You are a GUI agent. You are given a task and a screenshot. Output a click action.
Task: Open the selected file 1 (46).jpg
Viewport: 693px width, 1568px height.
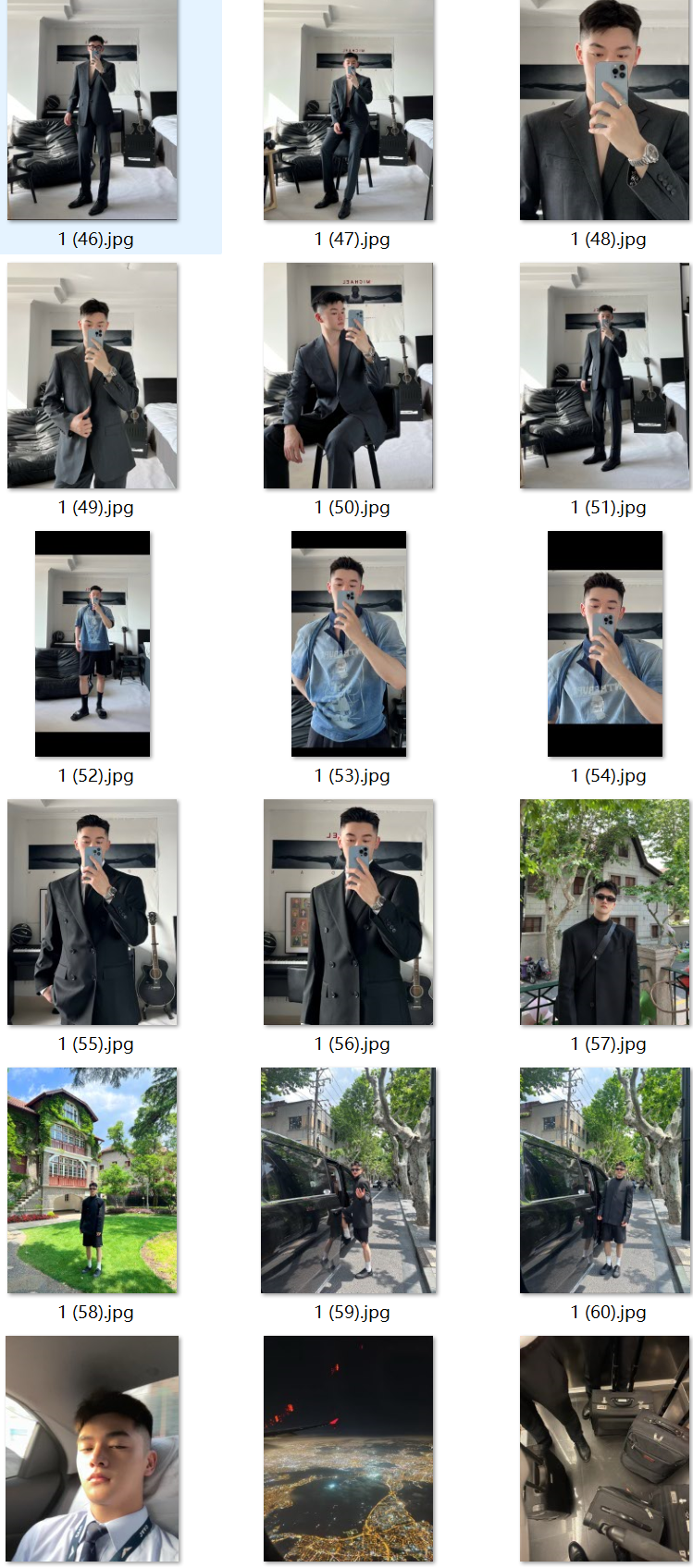click(x=93, y=111)
